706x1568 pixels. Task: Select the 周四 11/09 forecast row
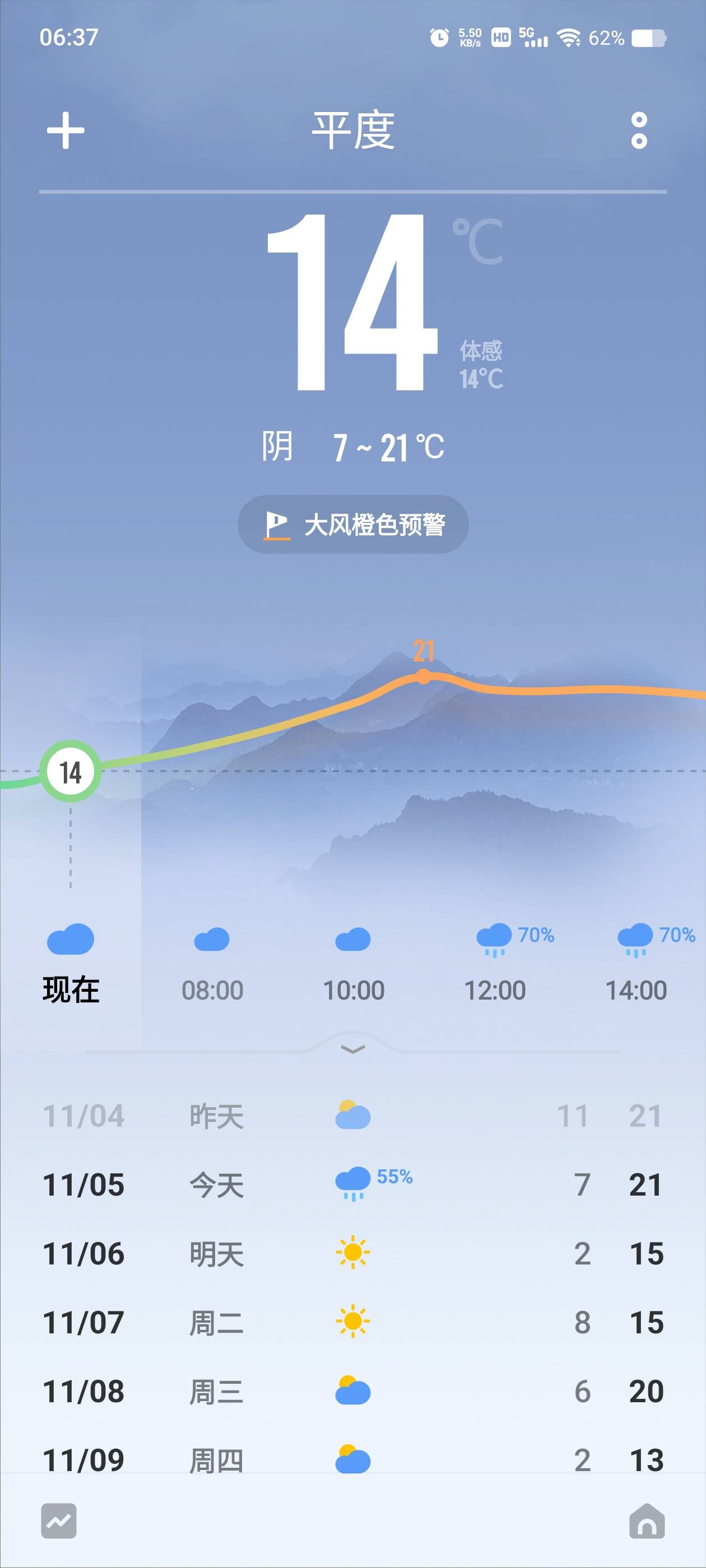[x=352, y=1460]
